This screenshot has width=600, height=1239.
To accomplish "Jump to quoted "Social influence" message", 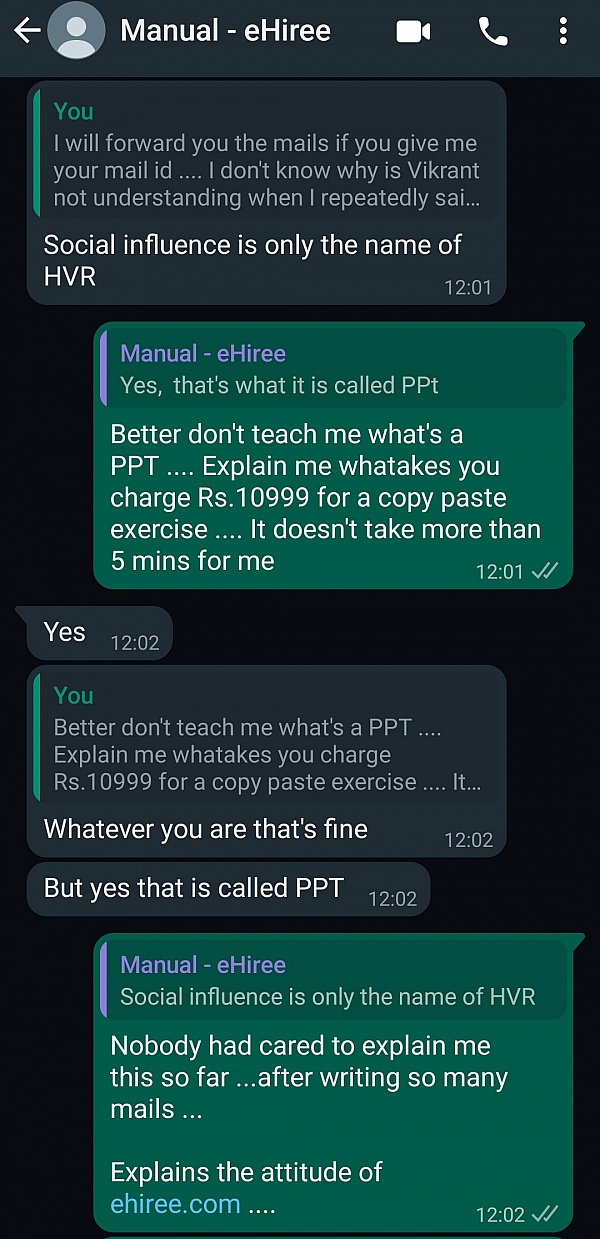I will [335, 981].
